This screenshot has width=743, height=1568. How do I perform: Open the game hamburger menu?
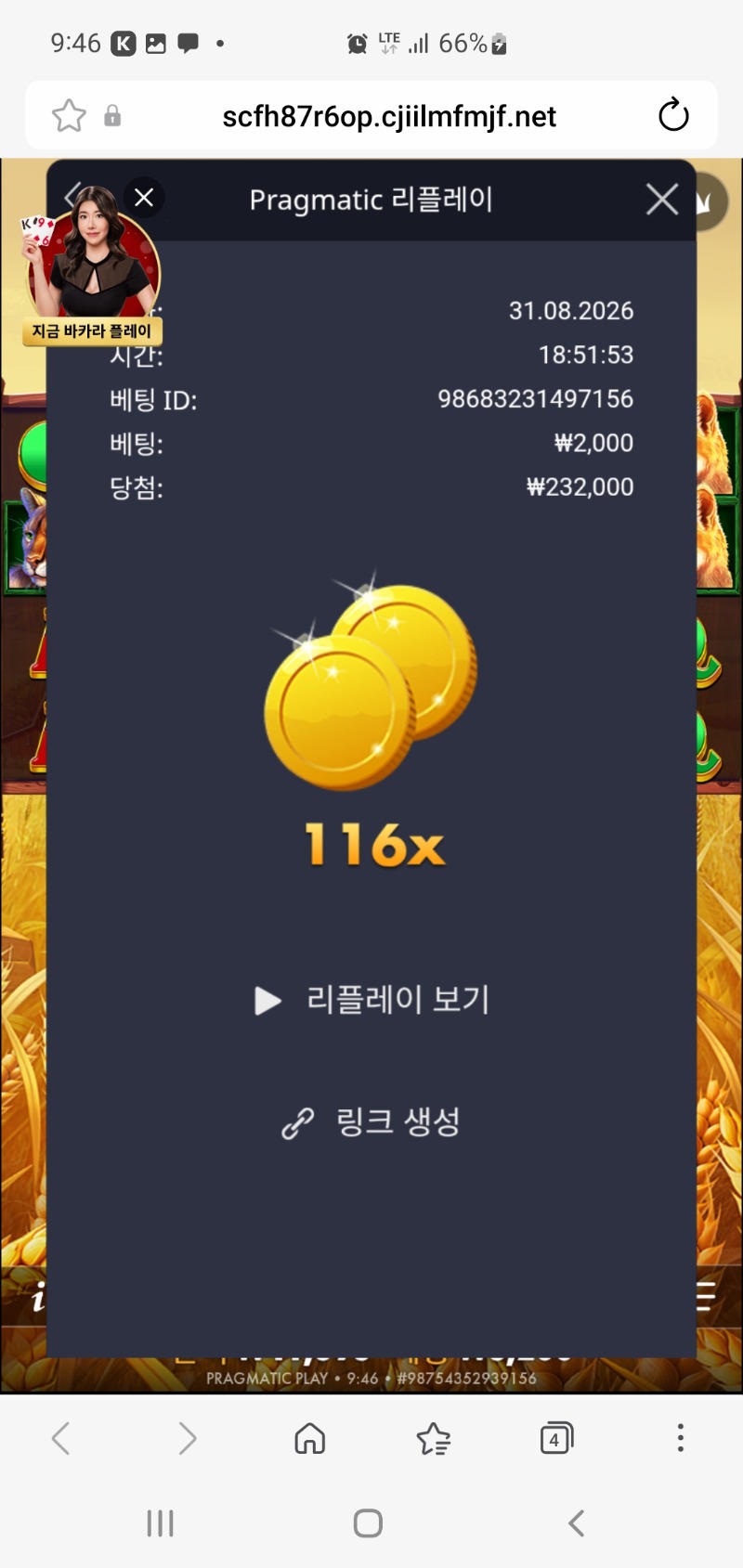[706, 1296]
